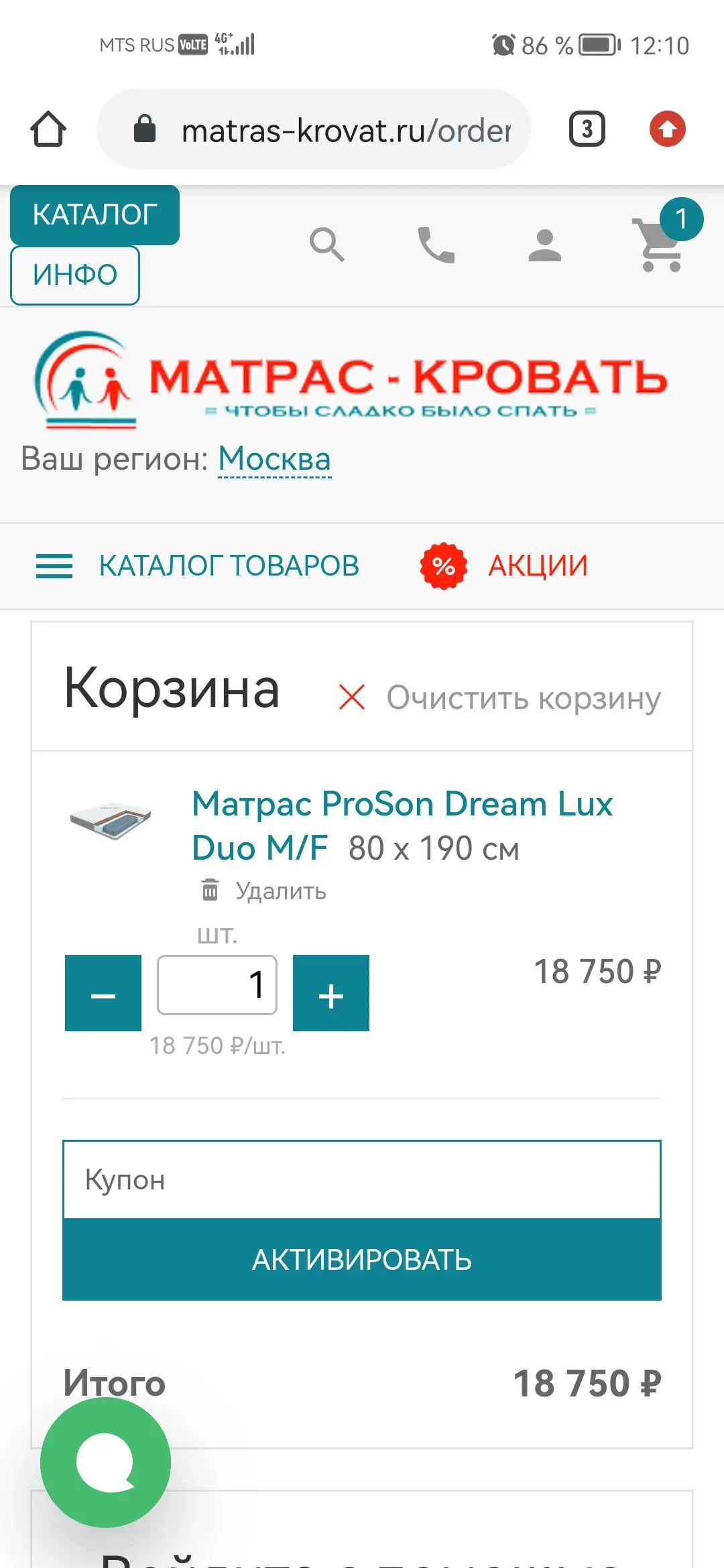The height and width of the screenshot is (1568, 724).
Task: Change region from Москва
Action: 274,460
